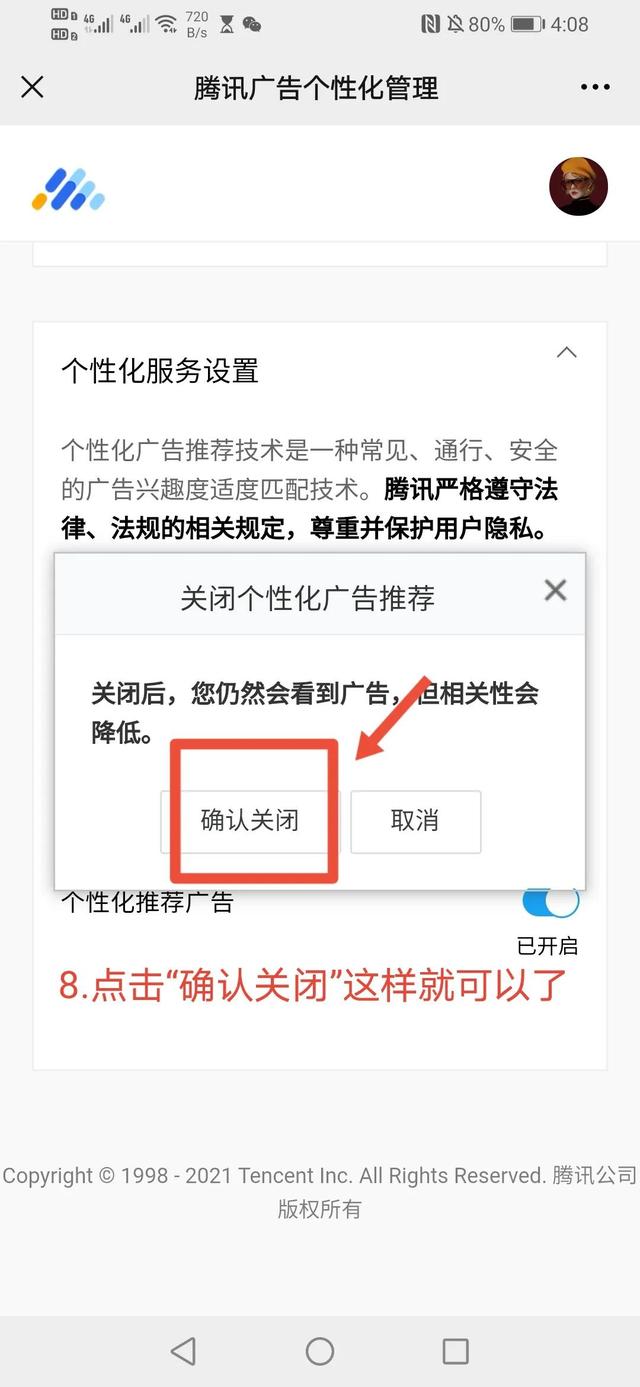
Task: Open the three-dot overflow menu
Action: pos(595,88)
